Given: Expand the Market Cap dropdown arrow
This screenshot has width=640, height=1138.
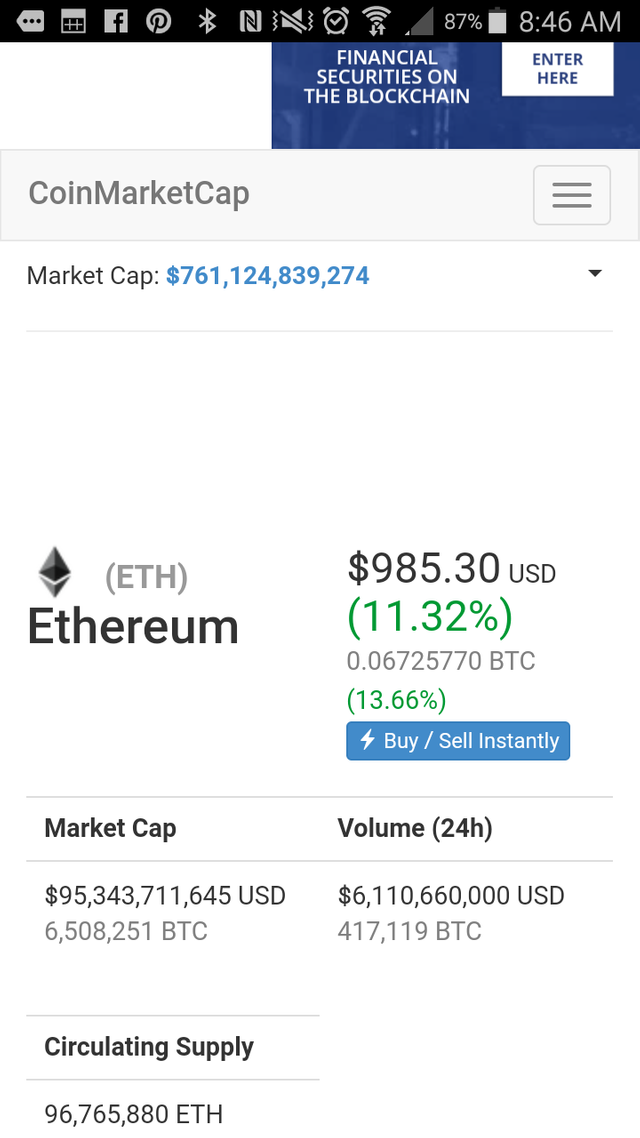Looking at the screenshot, I should pyautogui.click(x=595, y=274).
